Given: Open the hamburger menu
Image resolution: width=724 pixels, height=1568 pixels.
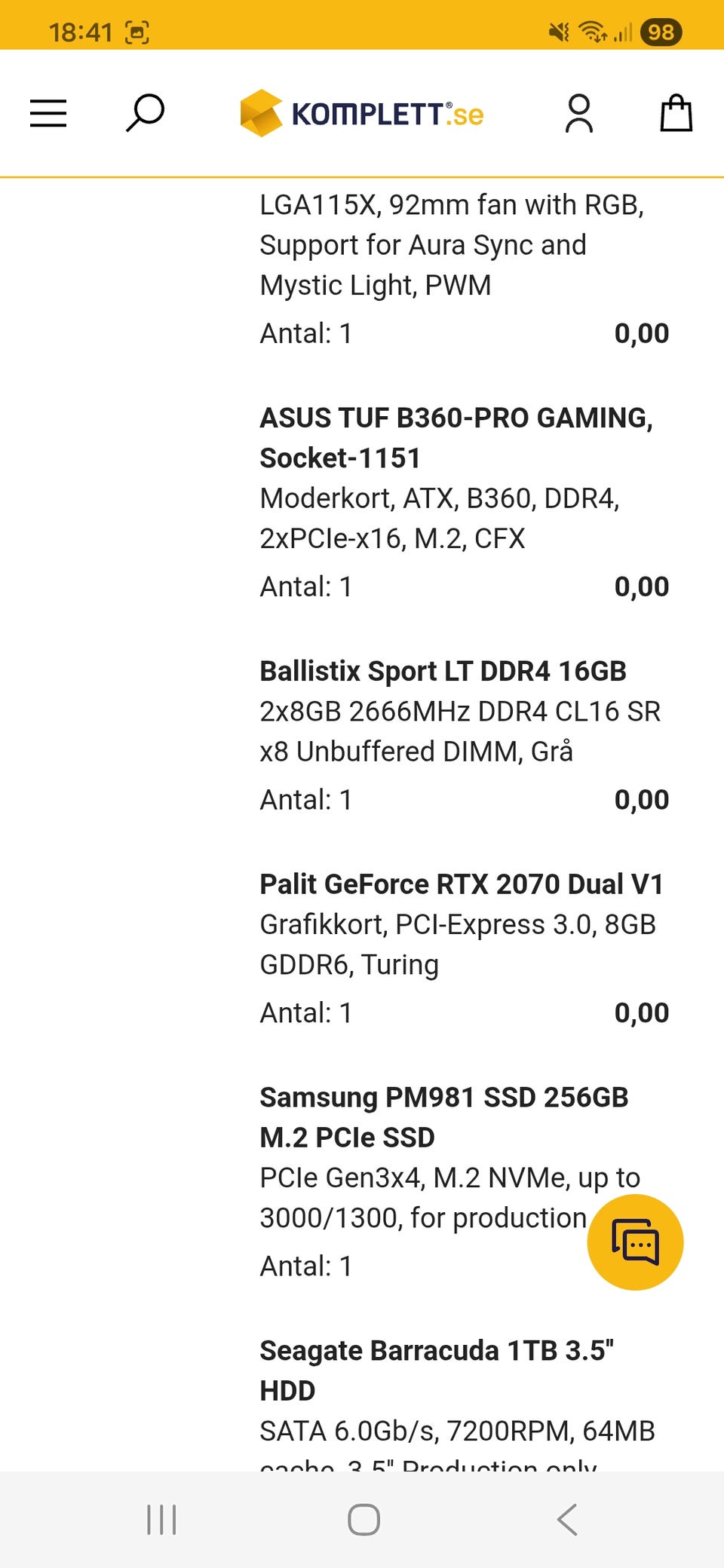Looking at the screenshot, I should coord(48,114).
